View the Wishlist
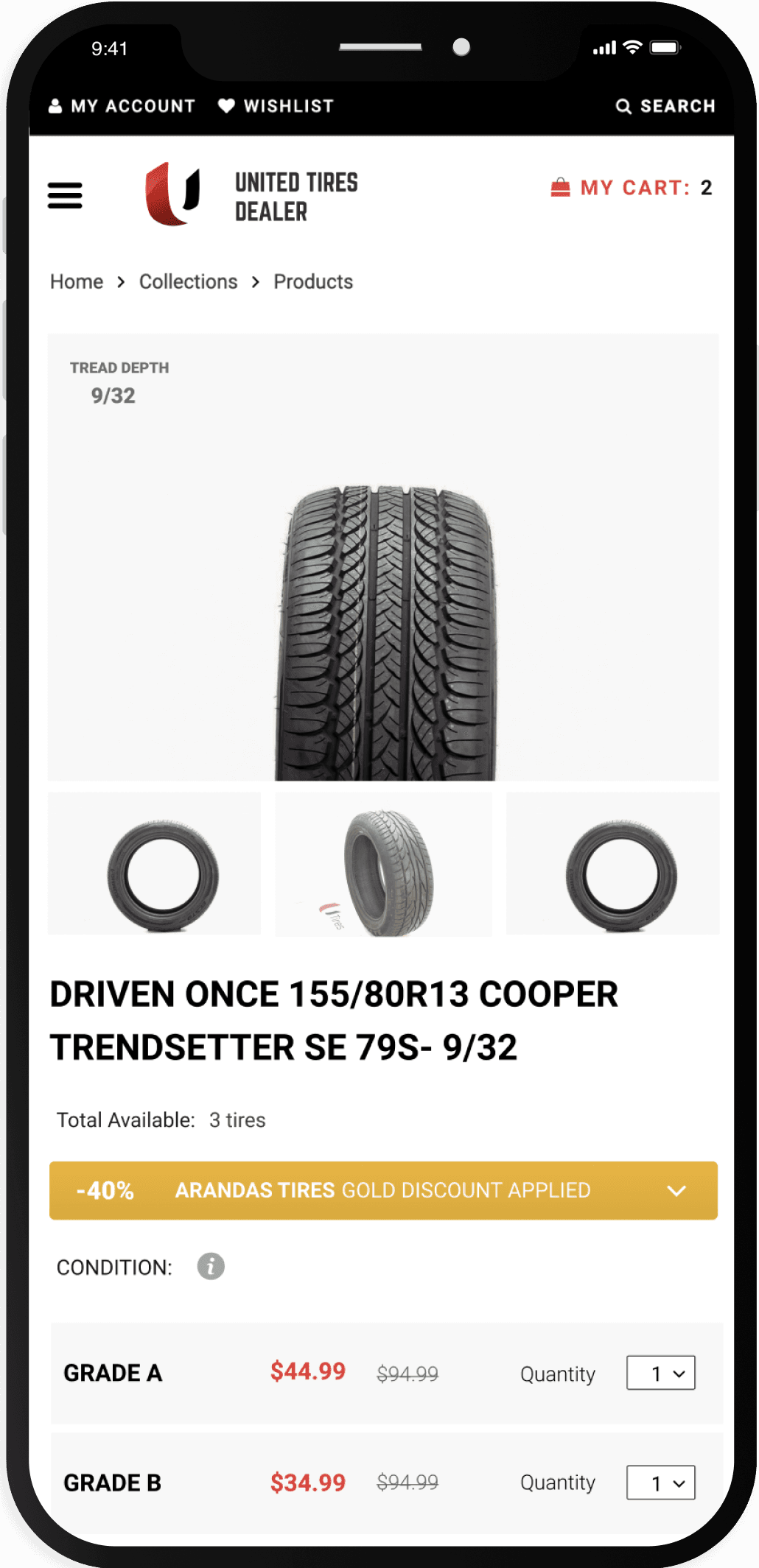This screenshot has height=1568, width=759. (x=276, y=106)
